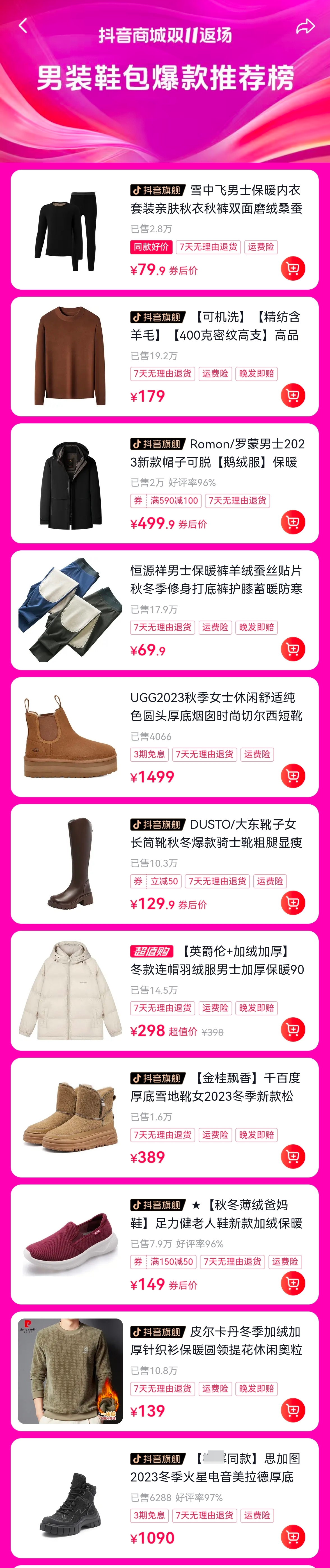Add the ¥179 brown sweater to cart
The width and height of the screenshot is (330, 1568).
(293, 396)
